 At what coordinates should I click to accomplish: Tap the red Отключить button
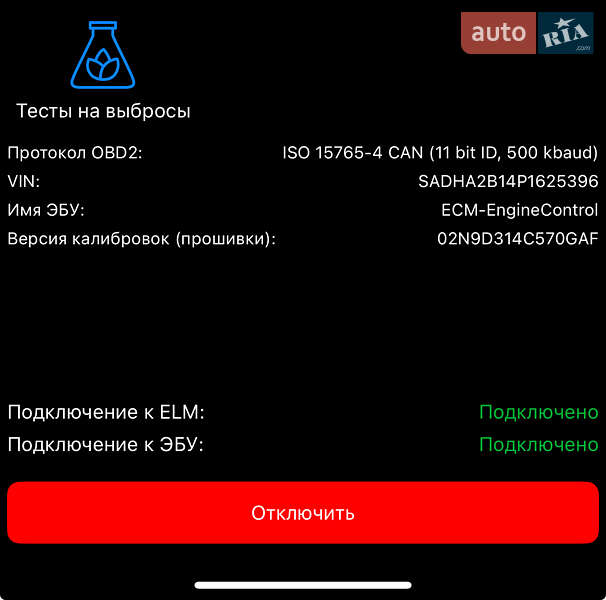303,513
